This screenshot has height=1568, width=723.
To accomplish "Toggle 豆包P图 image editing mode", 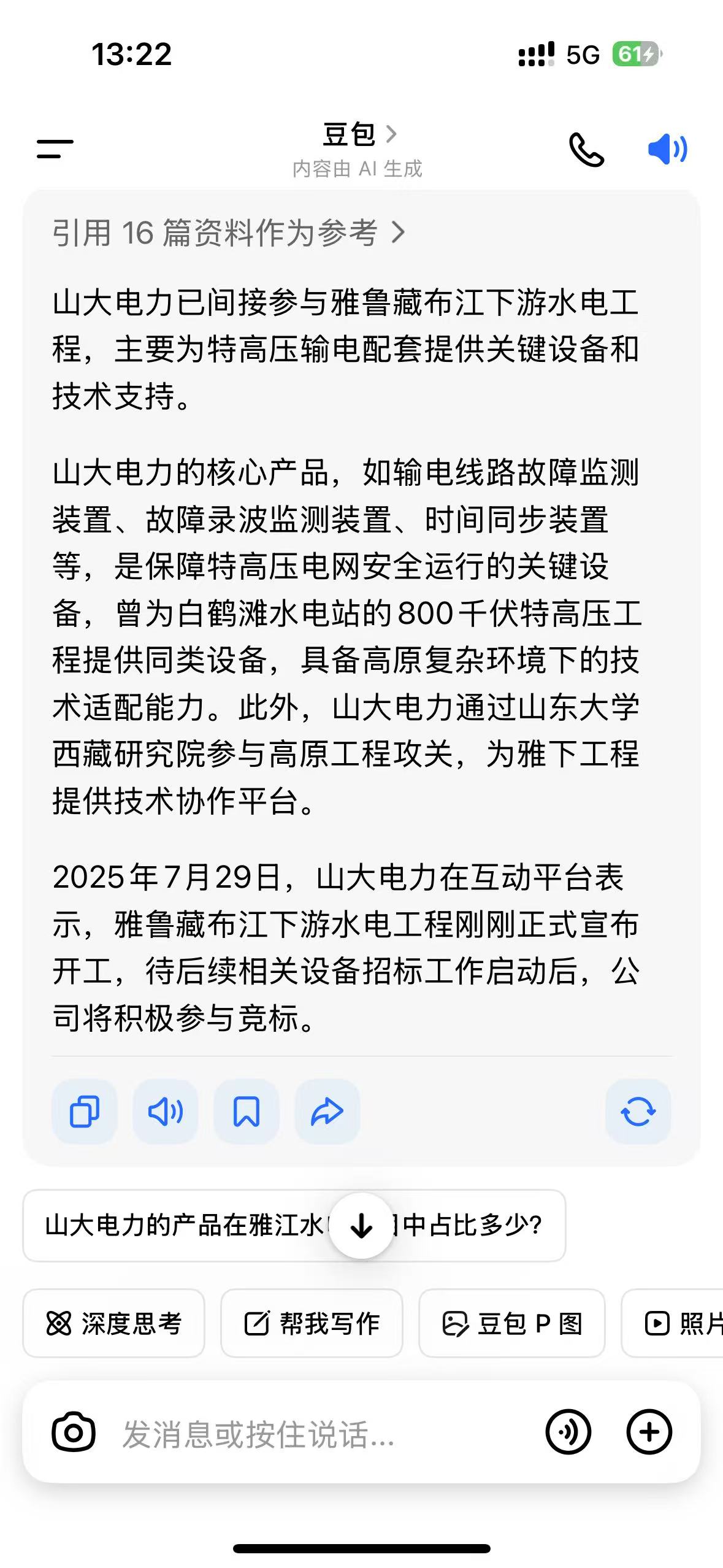I will point(513,1323).
